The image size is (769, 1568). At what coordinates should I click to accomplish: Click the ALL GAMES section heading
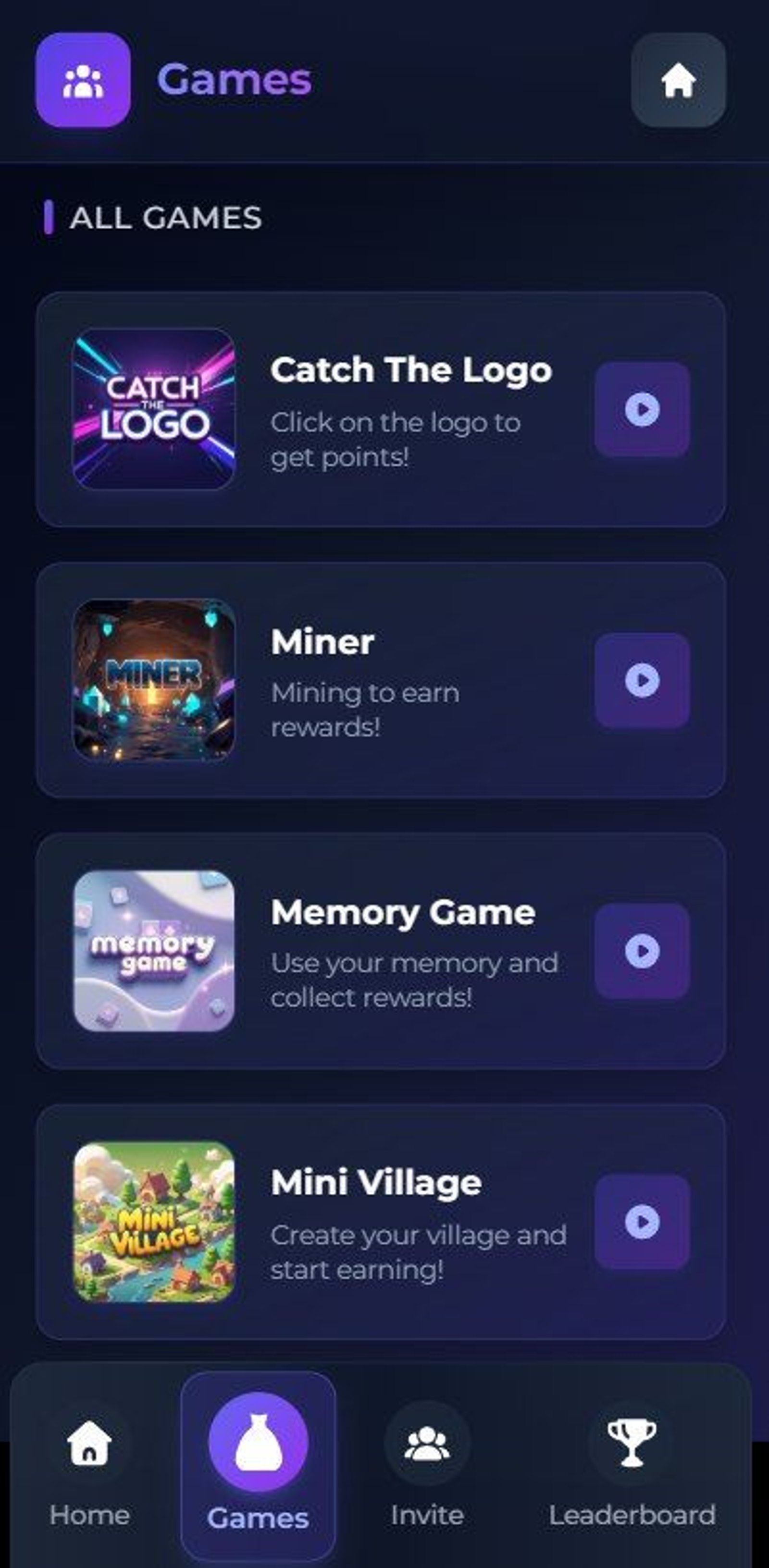point(166,218)
